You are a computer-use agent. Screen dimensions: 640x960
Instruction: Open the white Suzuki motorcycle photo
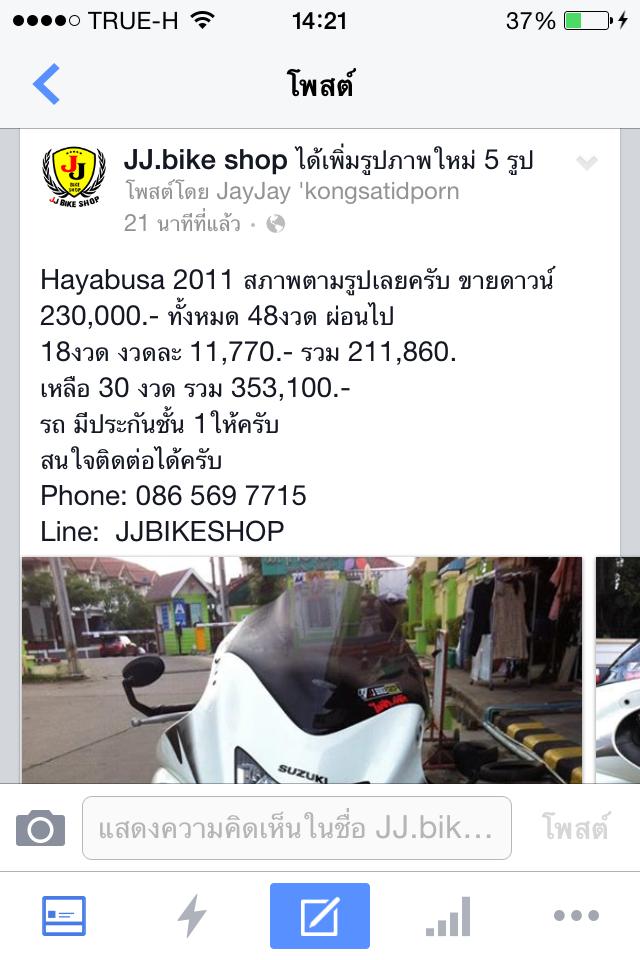pos(302,670)
